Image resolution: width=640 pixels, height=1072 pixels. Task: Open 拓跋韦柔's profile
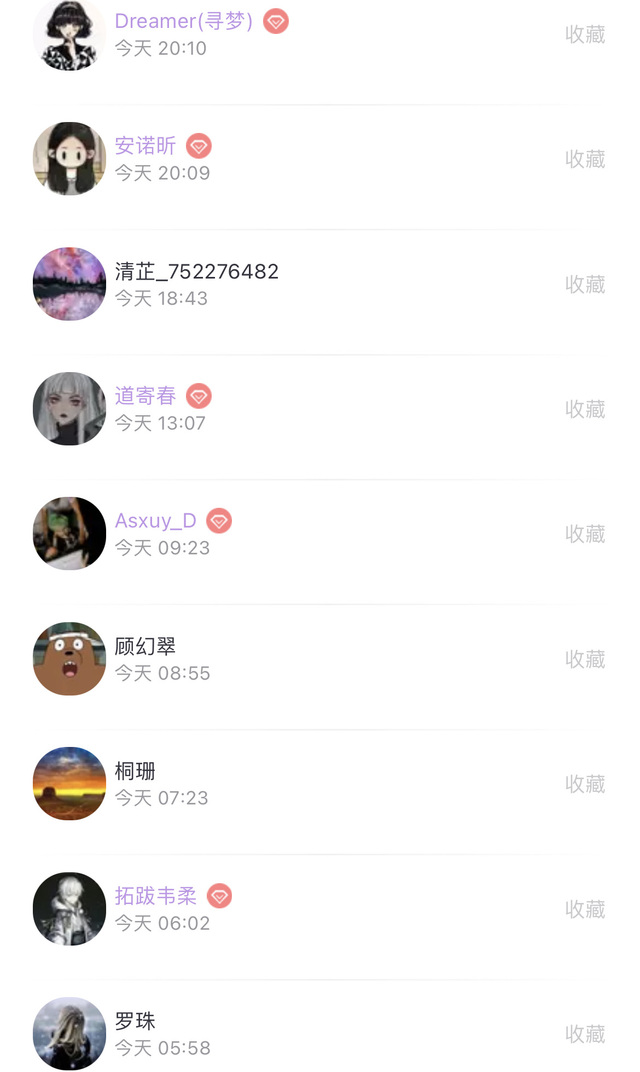point(156,896)
